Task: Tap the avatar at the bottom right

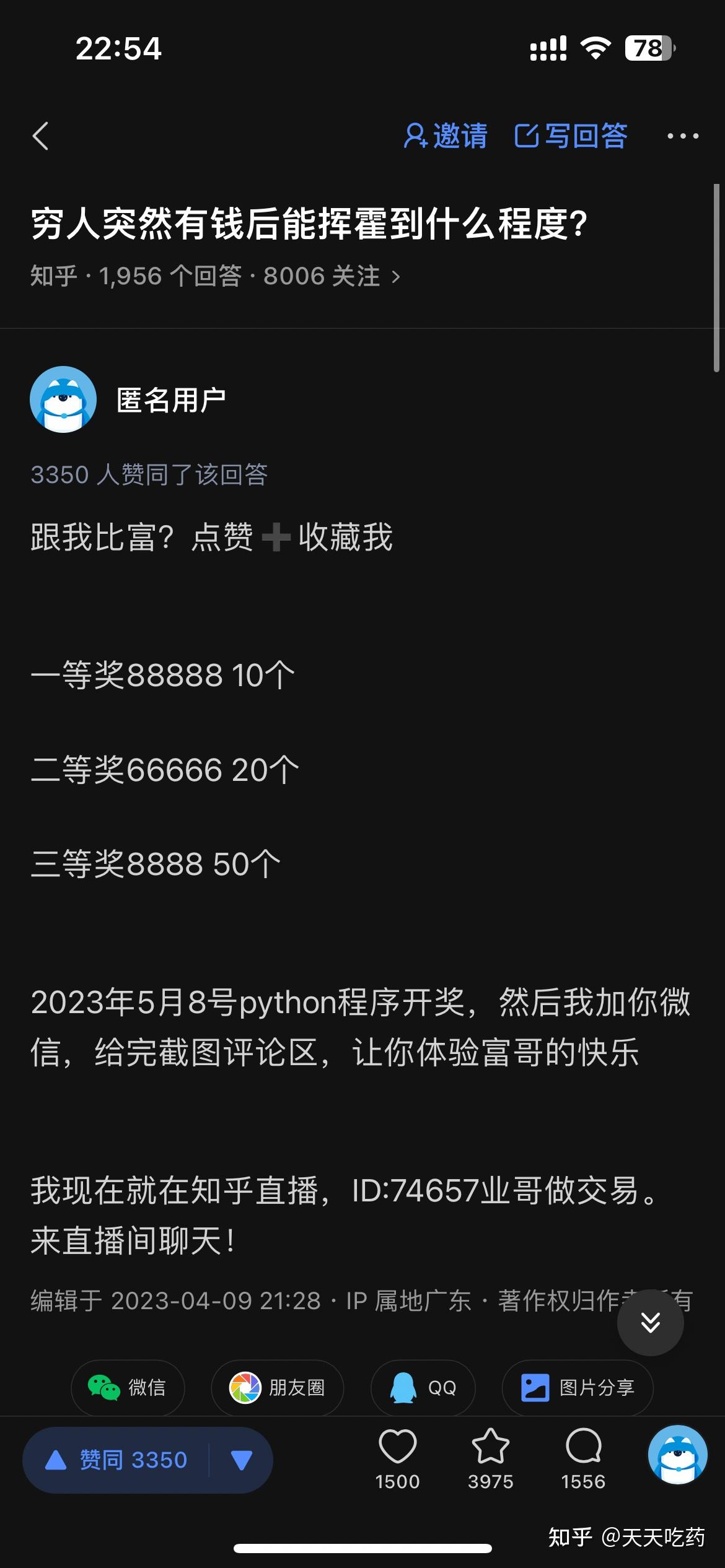Action: [677, 1455]
